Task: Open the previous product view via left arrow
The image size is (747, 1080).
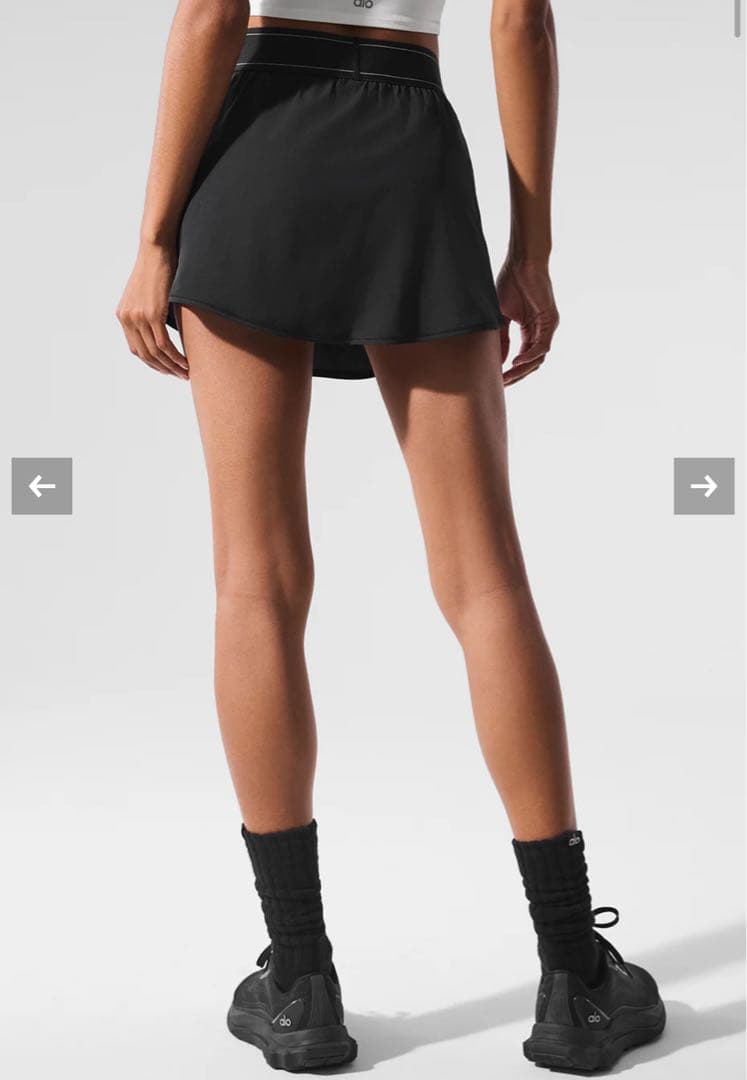Action: [40, 485]
